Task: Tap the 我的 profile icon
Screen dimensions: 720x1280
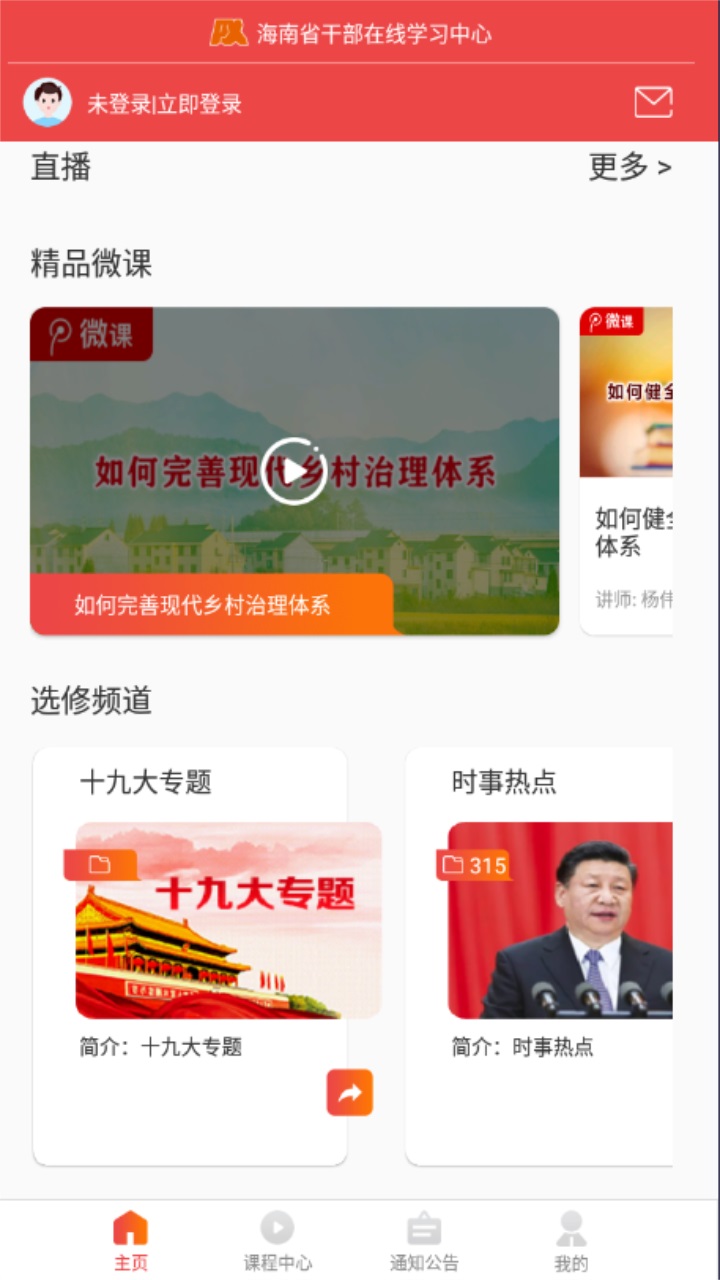Action: [x=572, y=1227]
